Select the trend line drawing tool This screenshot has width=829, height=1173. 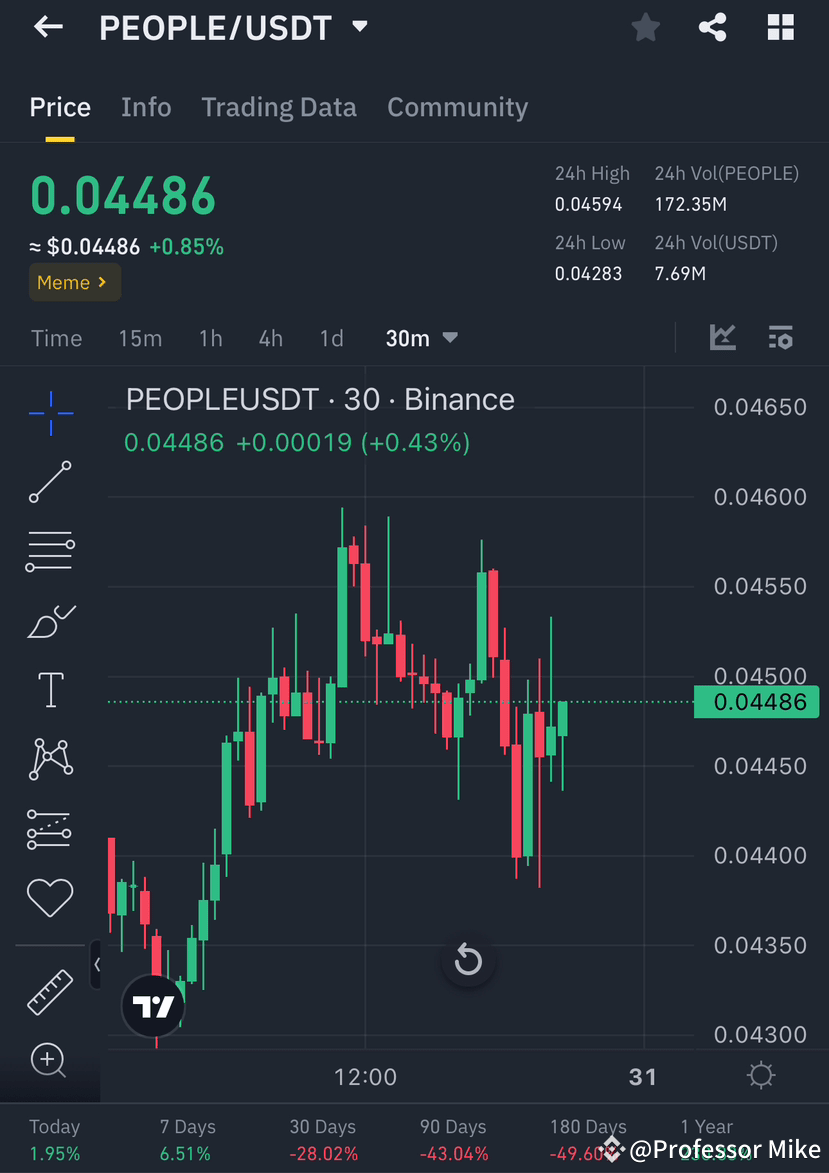(x=50, y=482)
